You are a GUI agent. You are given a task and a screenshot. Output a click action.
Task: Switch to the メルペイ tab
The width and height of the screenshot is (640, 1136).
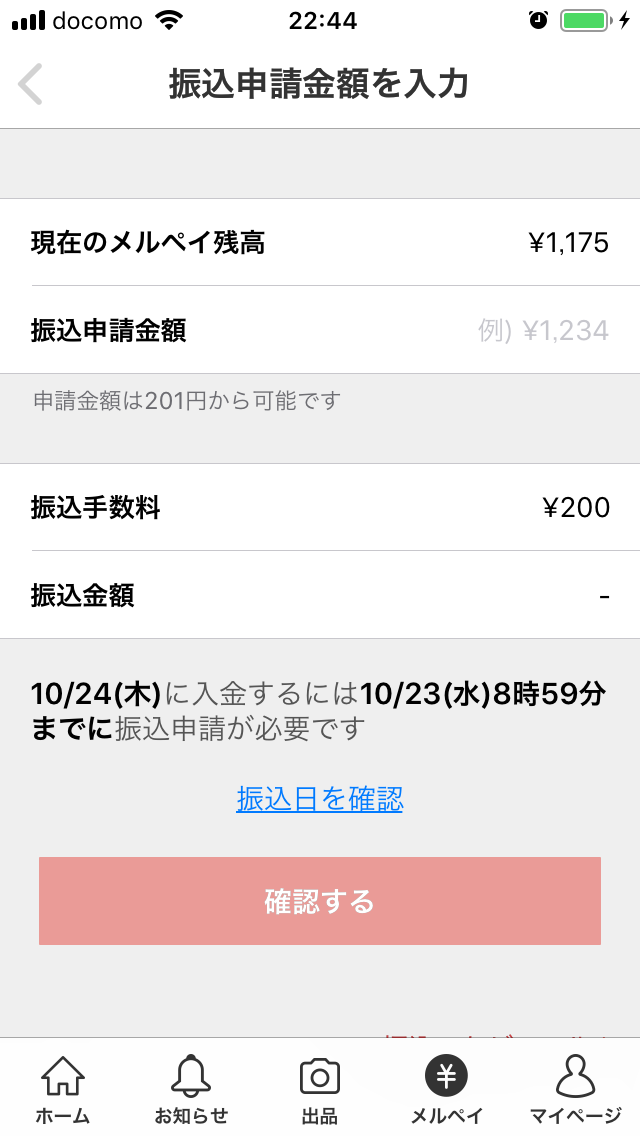tap(447, 1088)
